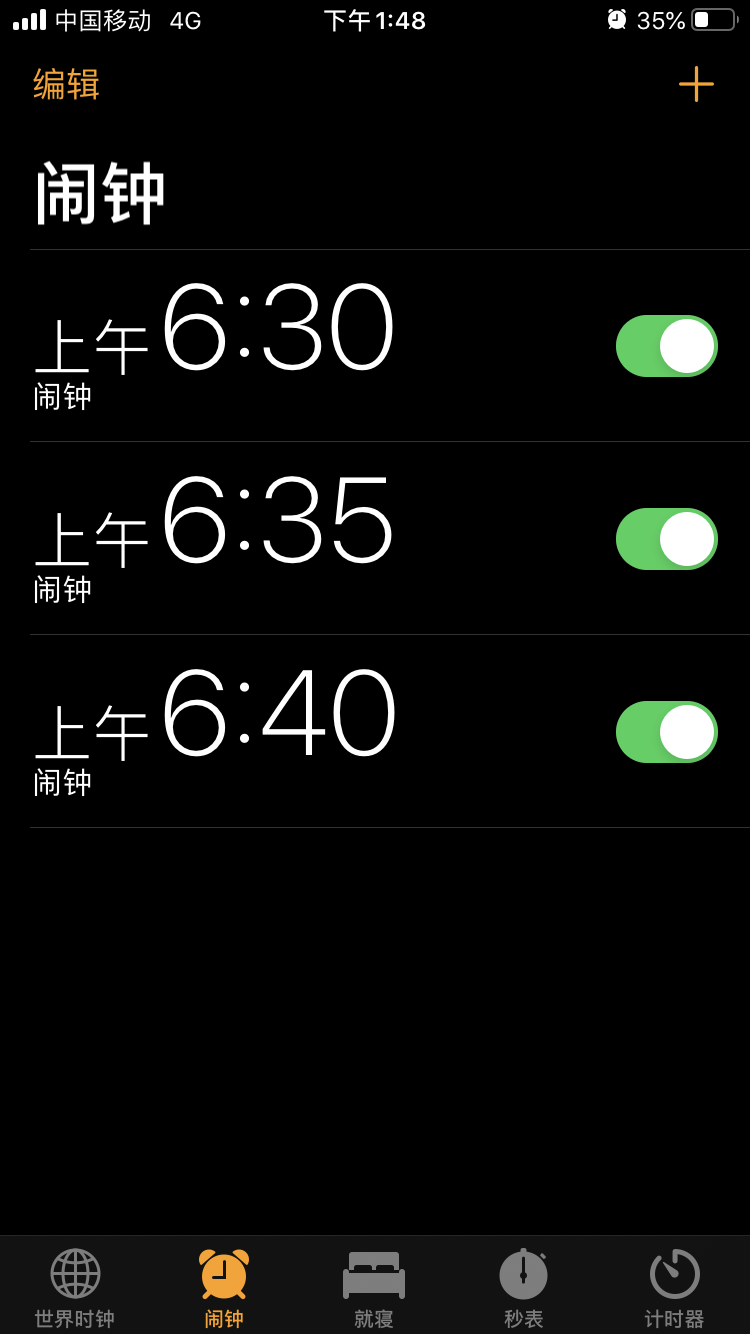The image size is (750, 1334).
Task: Tap 编辑 to edit alarms
Action: [67, 84]
